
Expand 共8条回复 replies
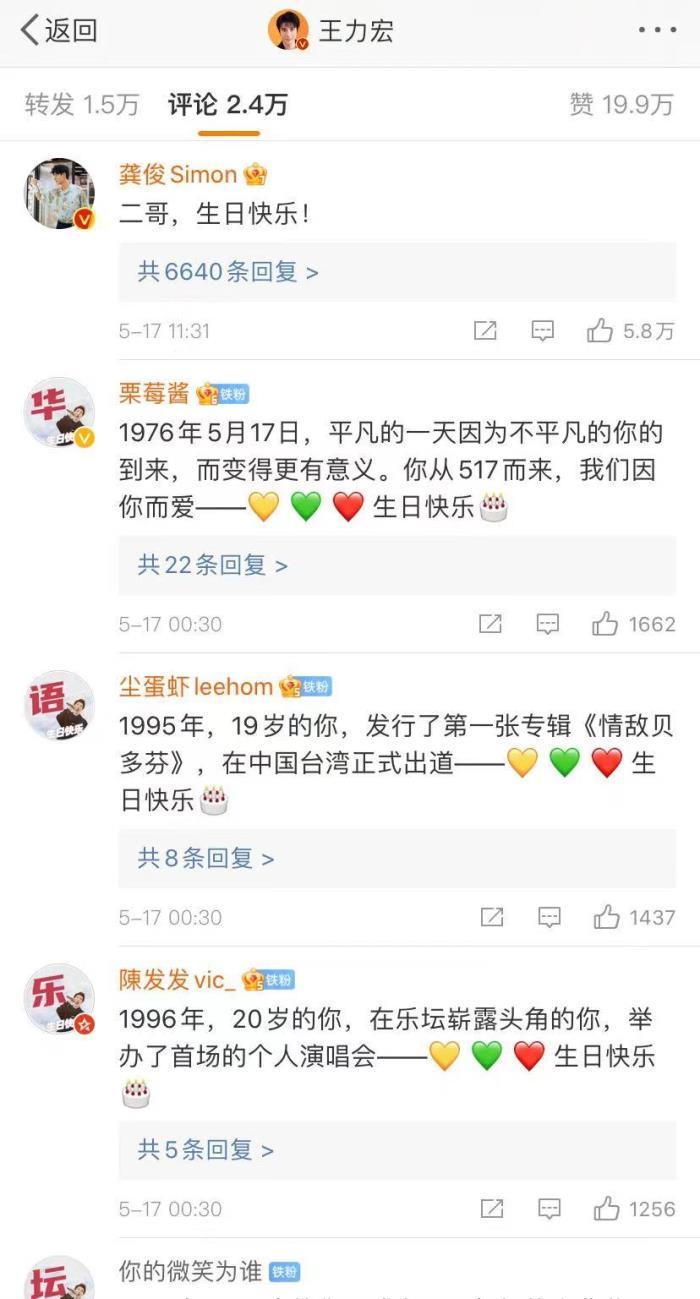[206, 858]
